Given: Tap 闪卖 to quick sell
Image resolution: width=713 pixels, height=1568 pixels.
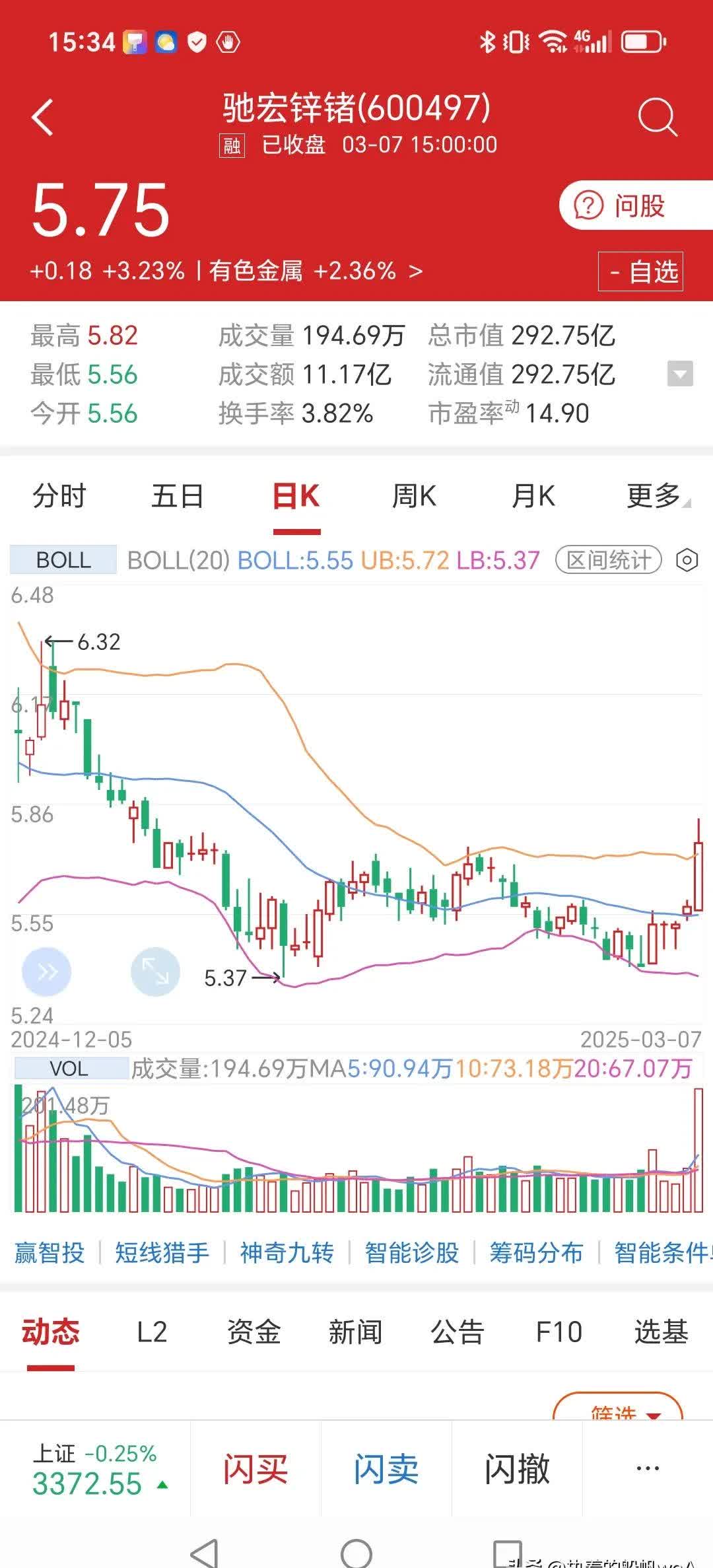Looking at the screenshot, I should tap(386, 1469).
